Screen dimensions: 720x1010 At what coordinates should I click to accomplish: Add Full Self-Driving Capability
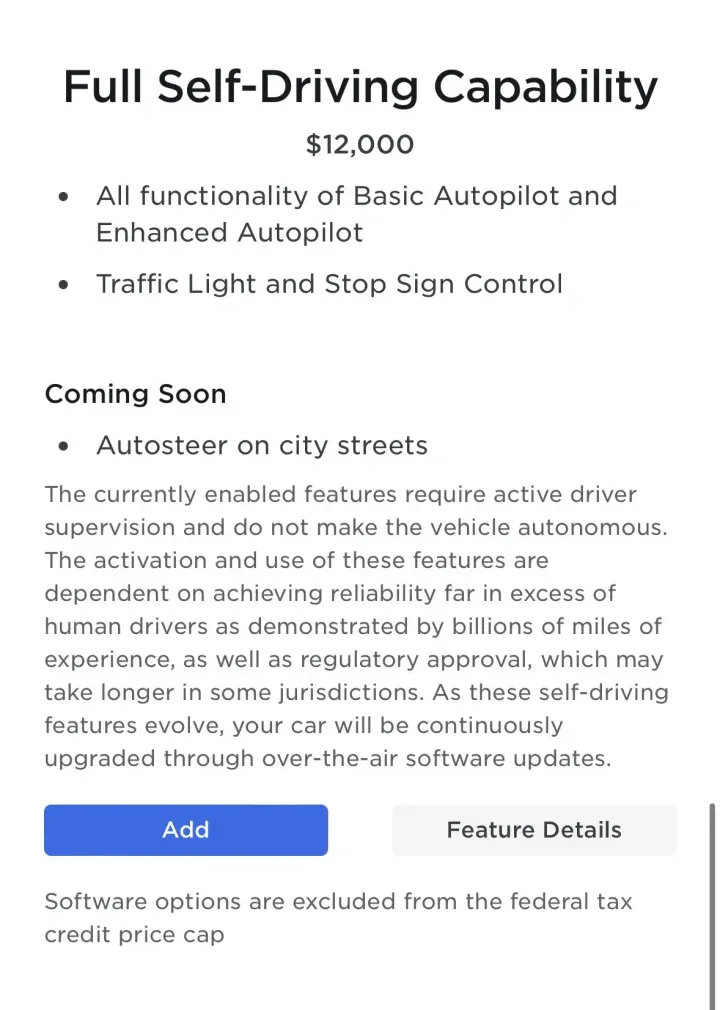pyautogui.click(x=186, y=830)
